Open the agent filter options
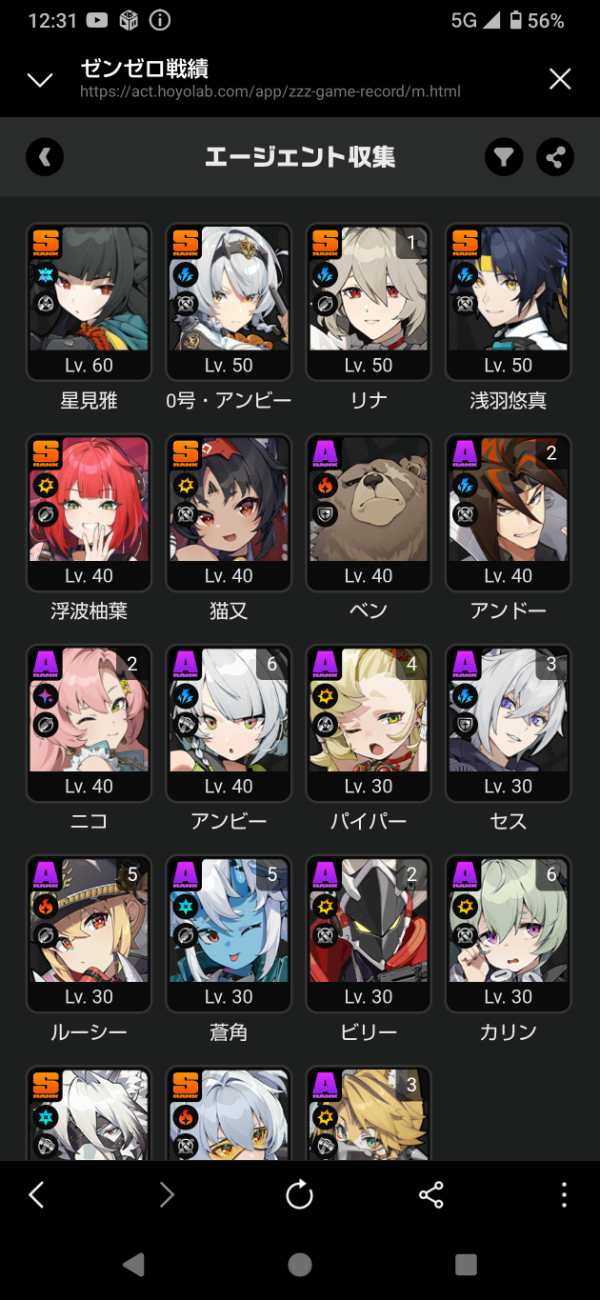 point(505,157)
